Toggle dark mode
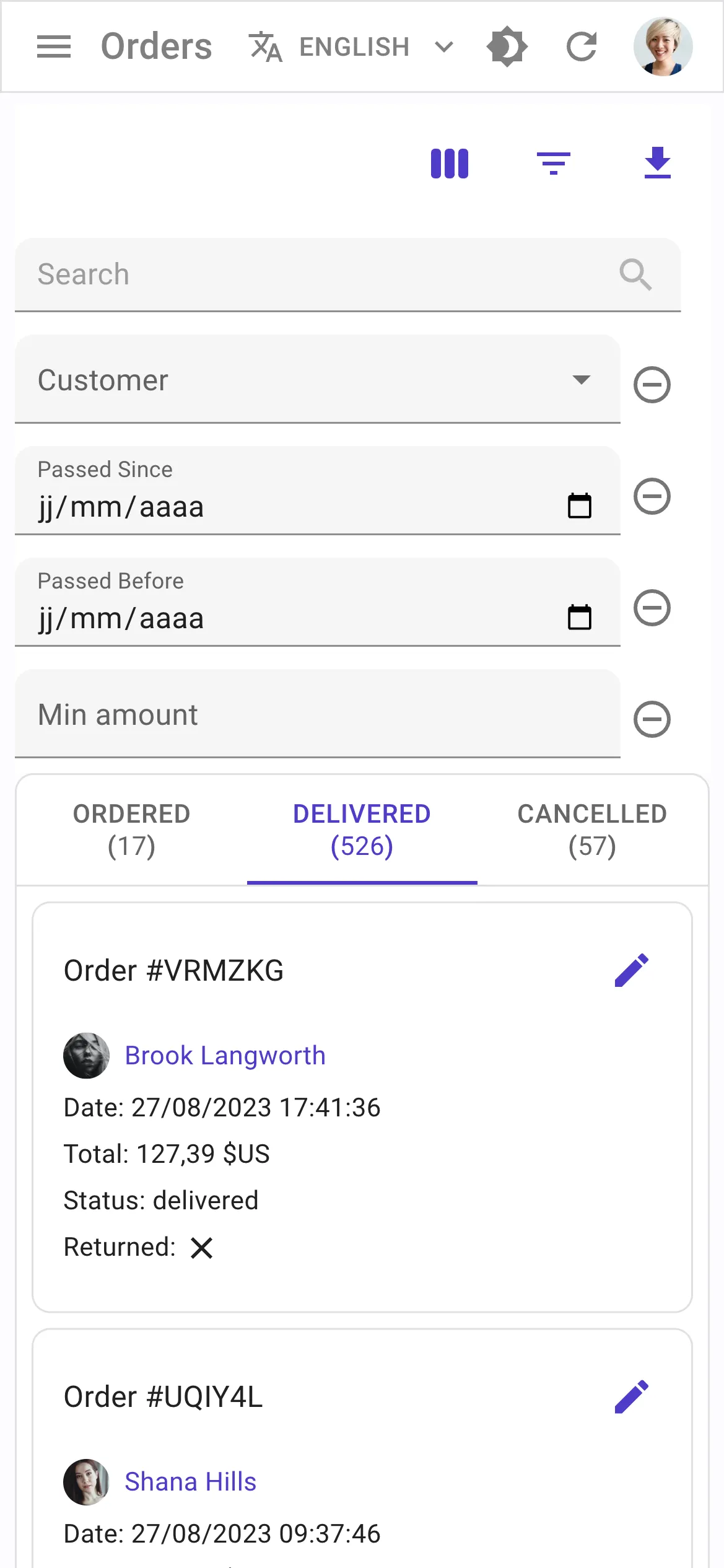The width and height of the screenshot is (724, 1568). click(506, 46)
